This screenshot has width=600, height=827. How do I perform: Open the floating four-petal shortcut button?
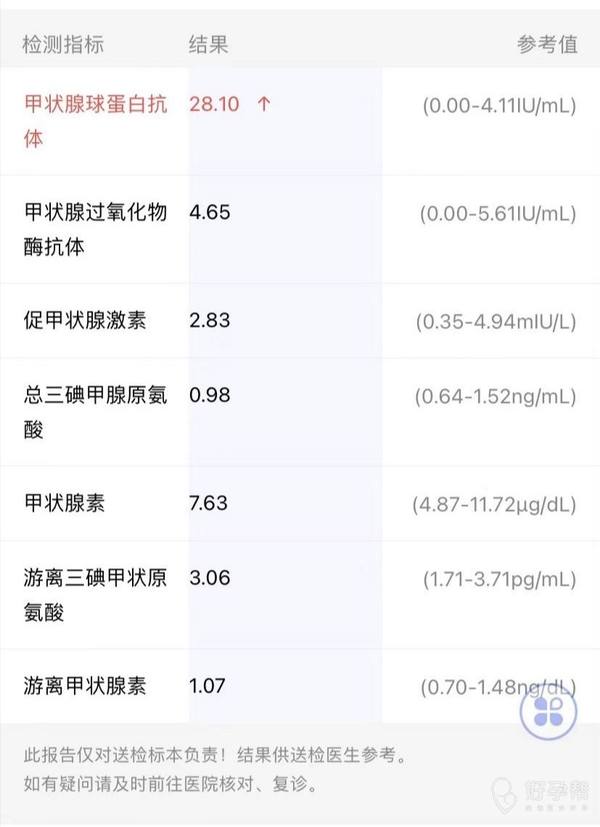tap(548, 711)
